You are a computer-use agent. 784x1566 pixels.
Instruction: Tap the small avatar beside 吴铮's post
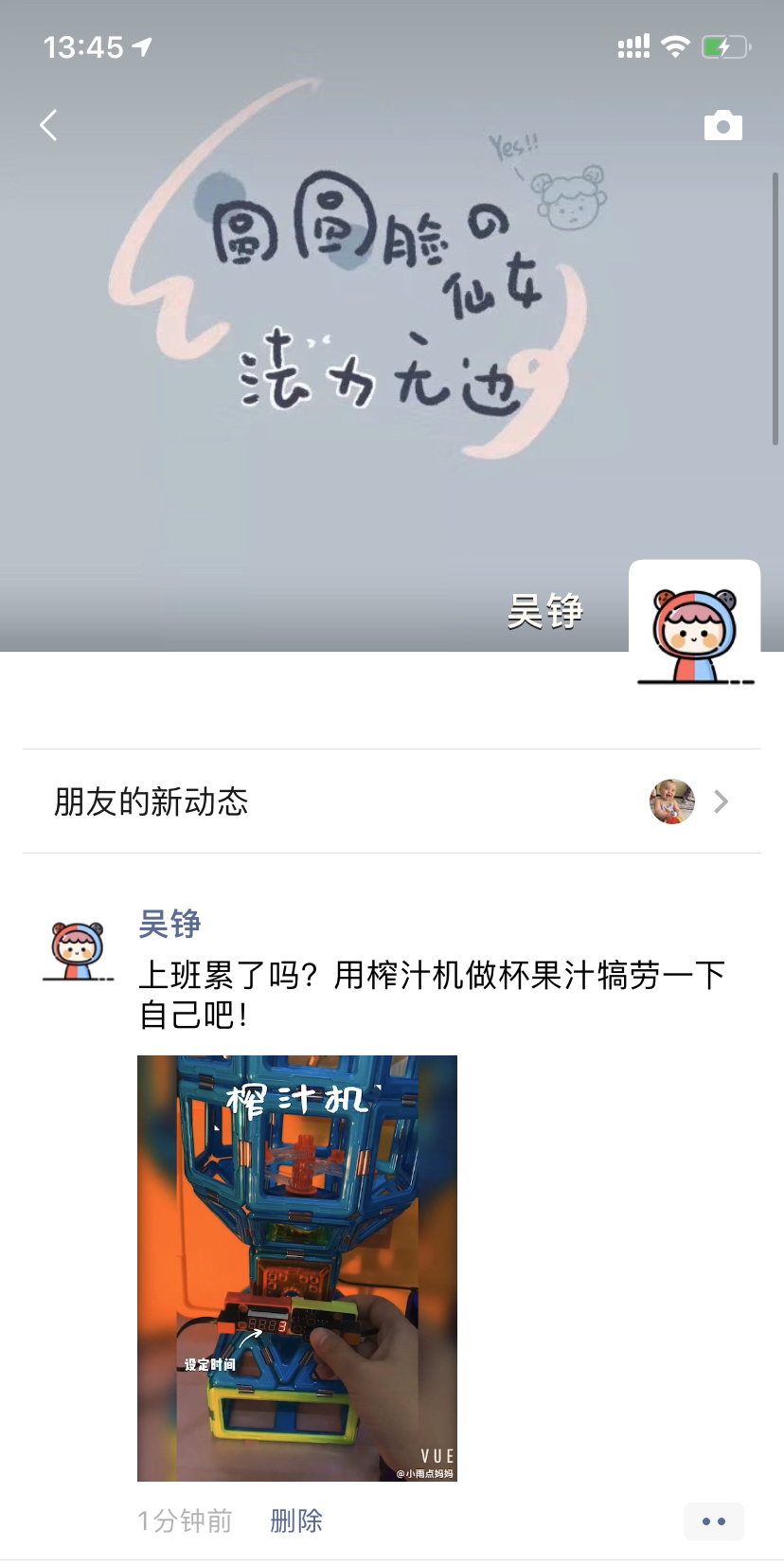(x=78, y=952)
